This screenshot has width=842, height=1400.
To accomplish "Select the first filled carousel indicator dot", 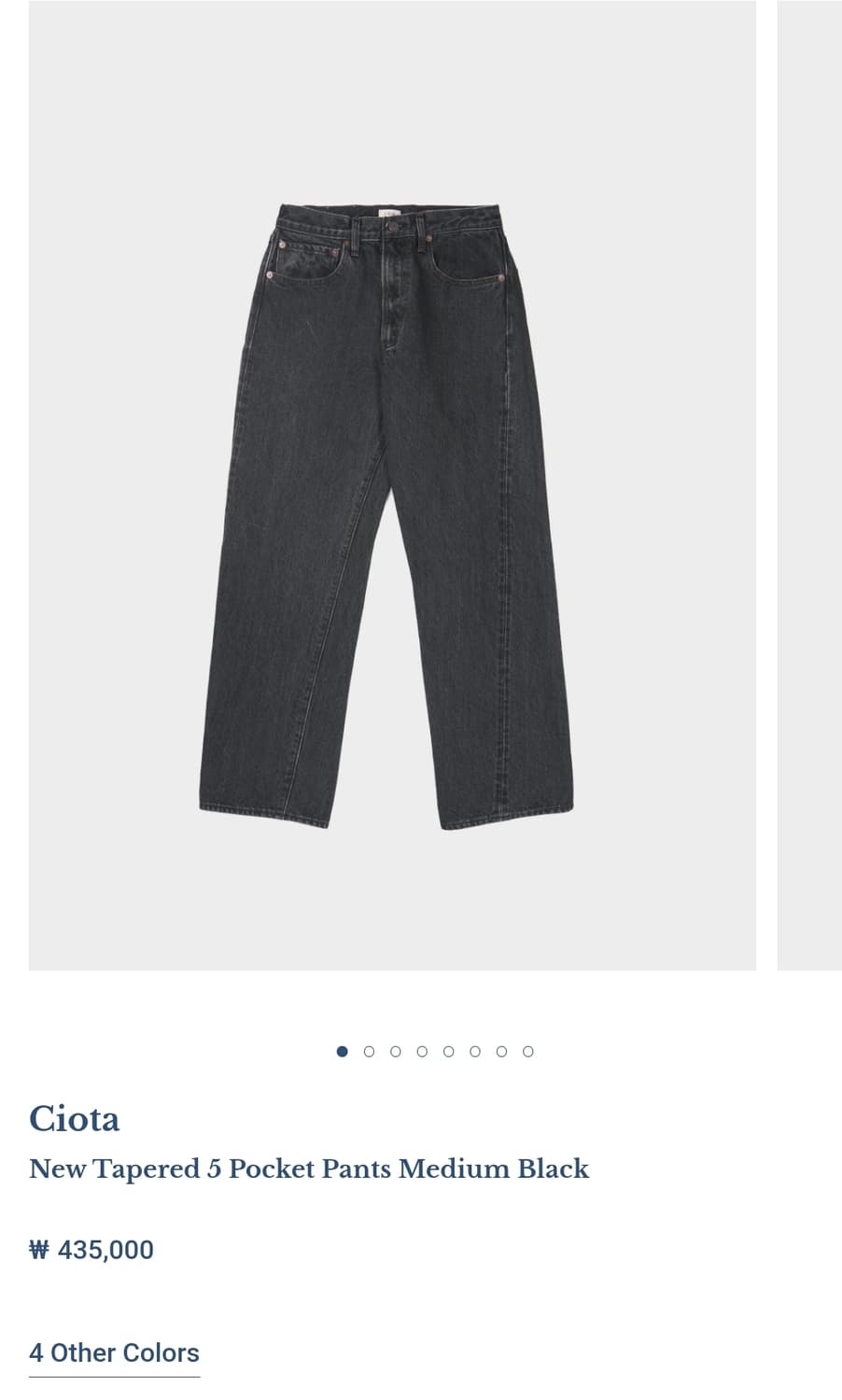I will pos(343,1051).
